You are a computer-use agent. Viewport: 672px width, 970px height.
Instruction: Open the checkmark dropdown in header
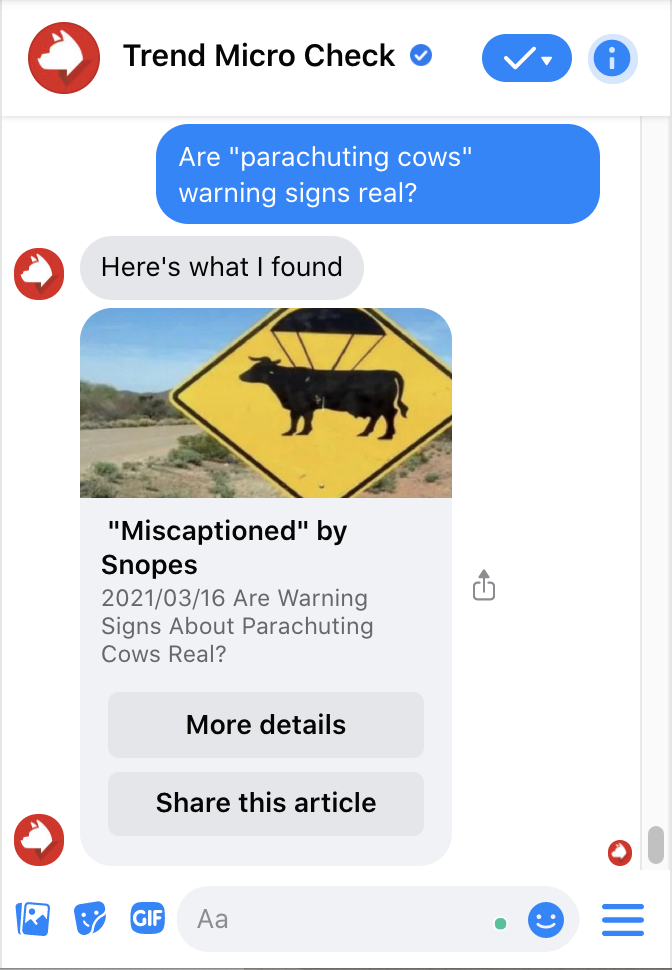coord(526,59)
